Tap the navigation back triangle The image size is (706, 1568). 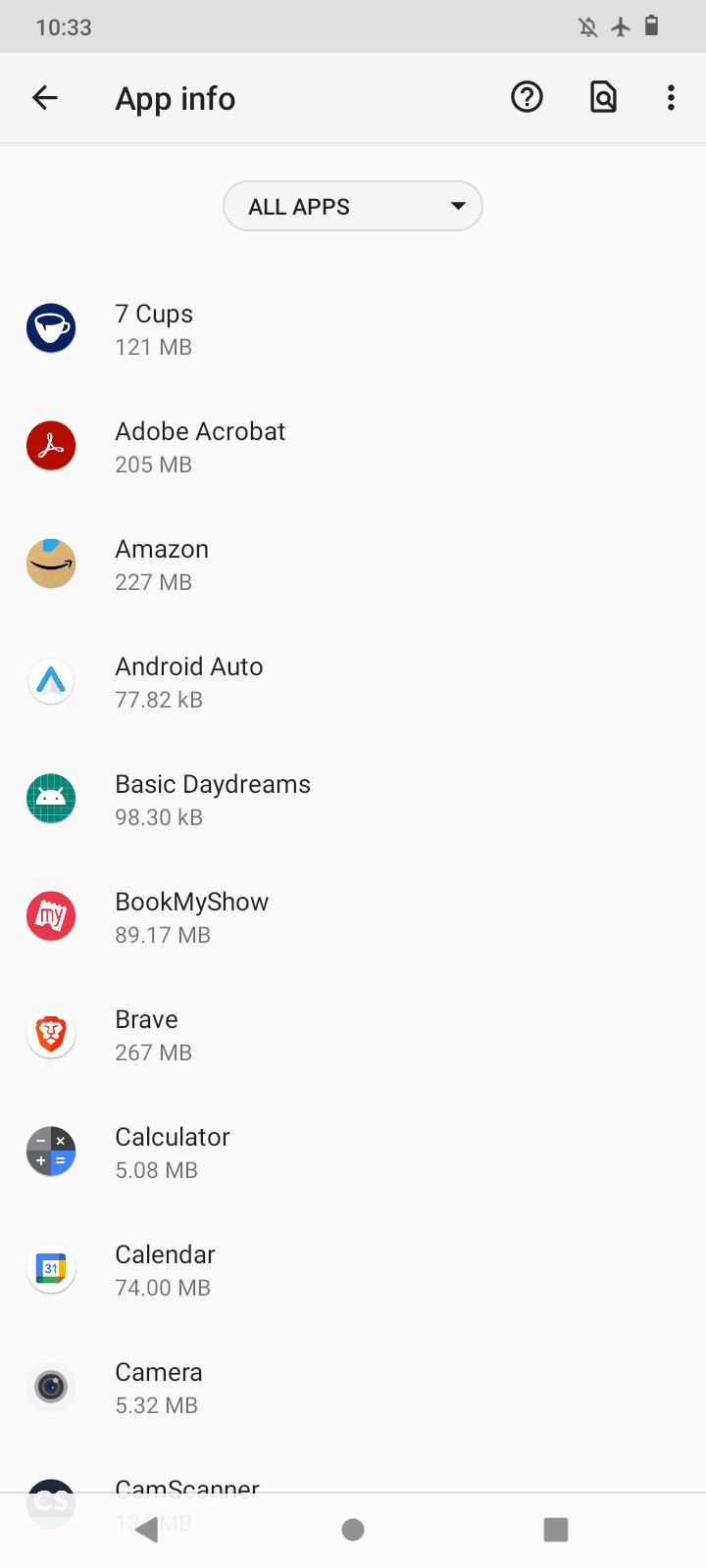(x=147, y=1528)
